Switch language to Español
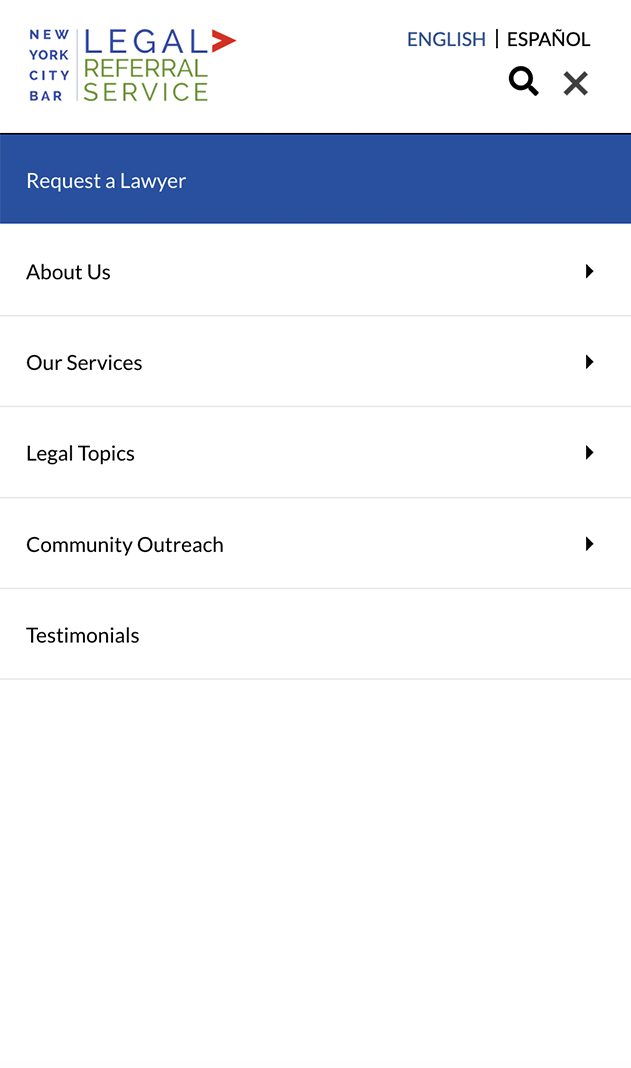 548,40
